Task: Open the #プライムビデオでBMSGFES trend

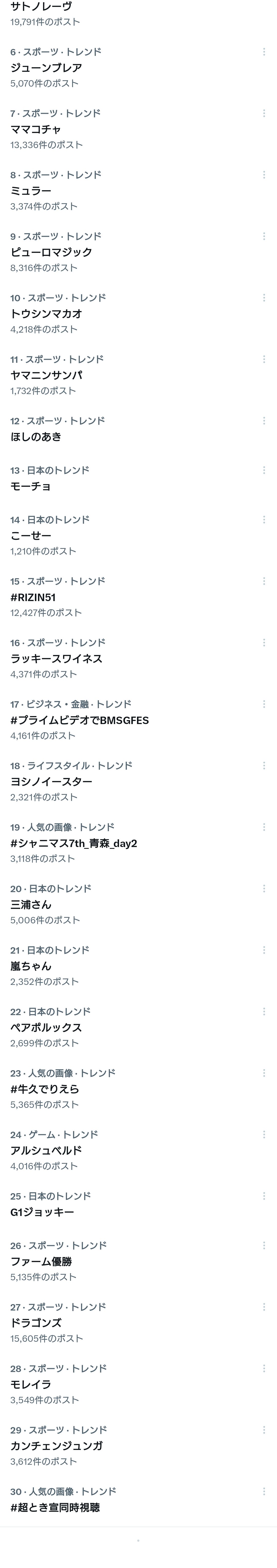Action: point(138,720)
